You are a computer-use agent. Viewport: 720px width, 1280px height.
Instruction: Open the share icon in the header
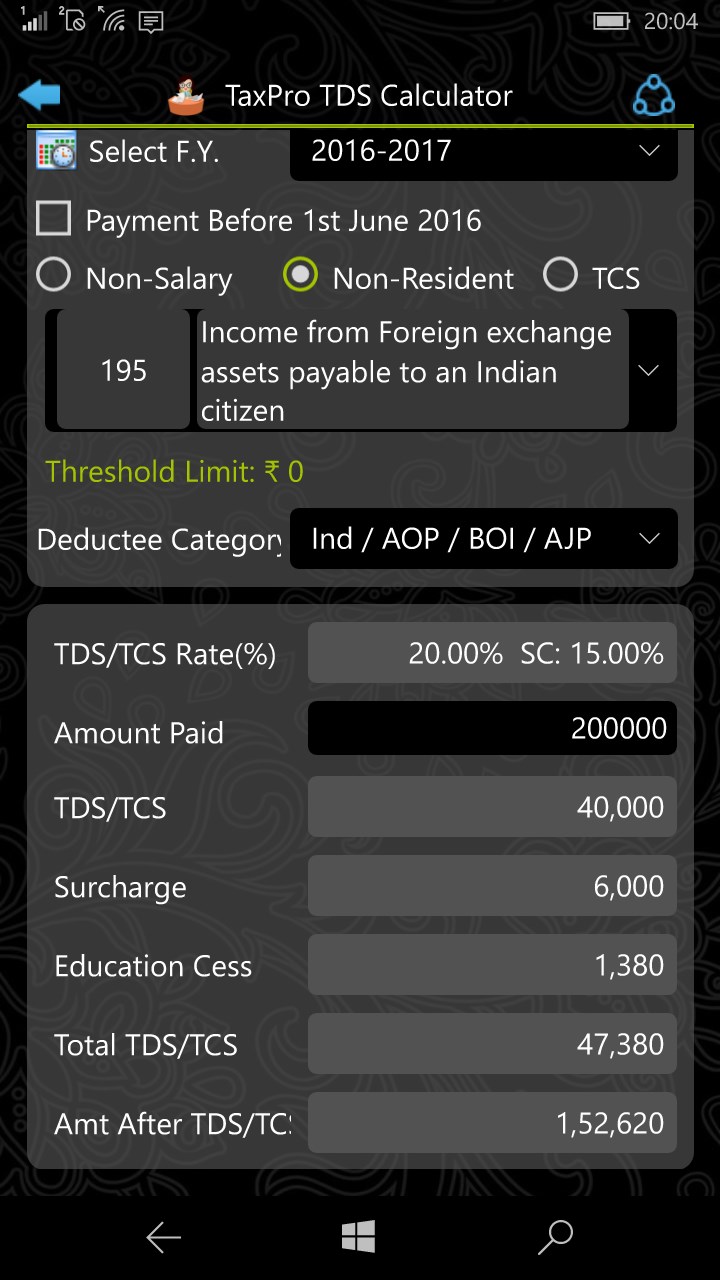654,96
